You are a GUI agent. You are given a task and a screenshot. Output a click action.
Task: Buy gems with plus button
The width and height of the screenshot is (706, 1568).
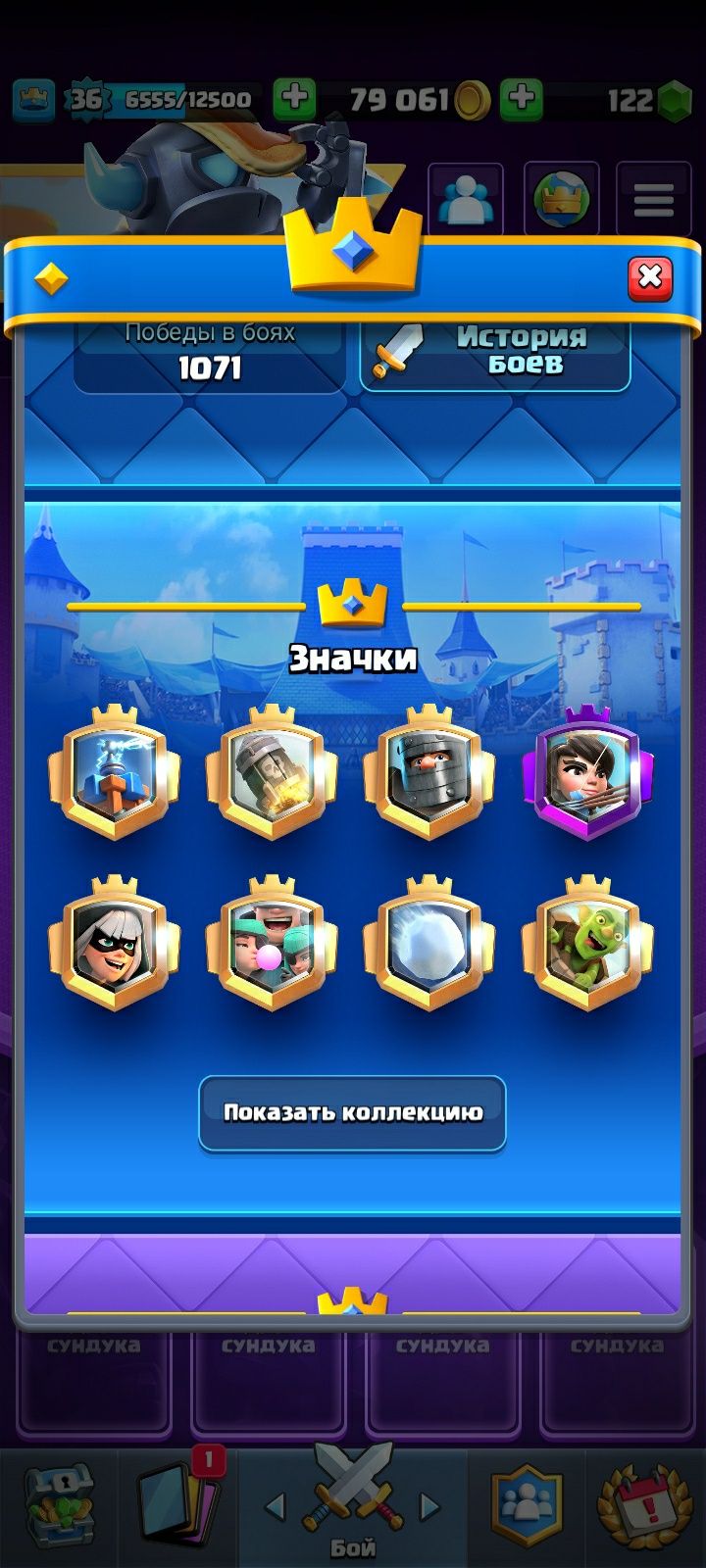tap(522, 99)
